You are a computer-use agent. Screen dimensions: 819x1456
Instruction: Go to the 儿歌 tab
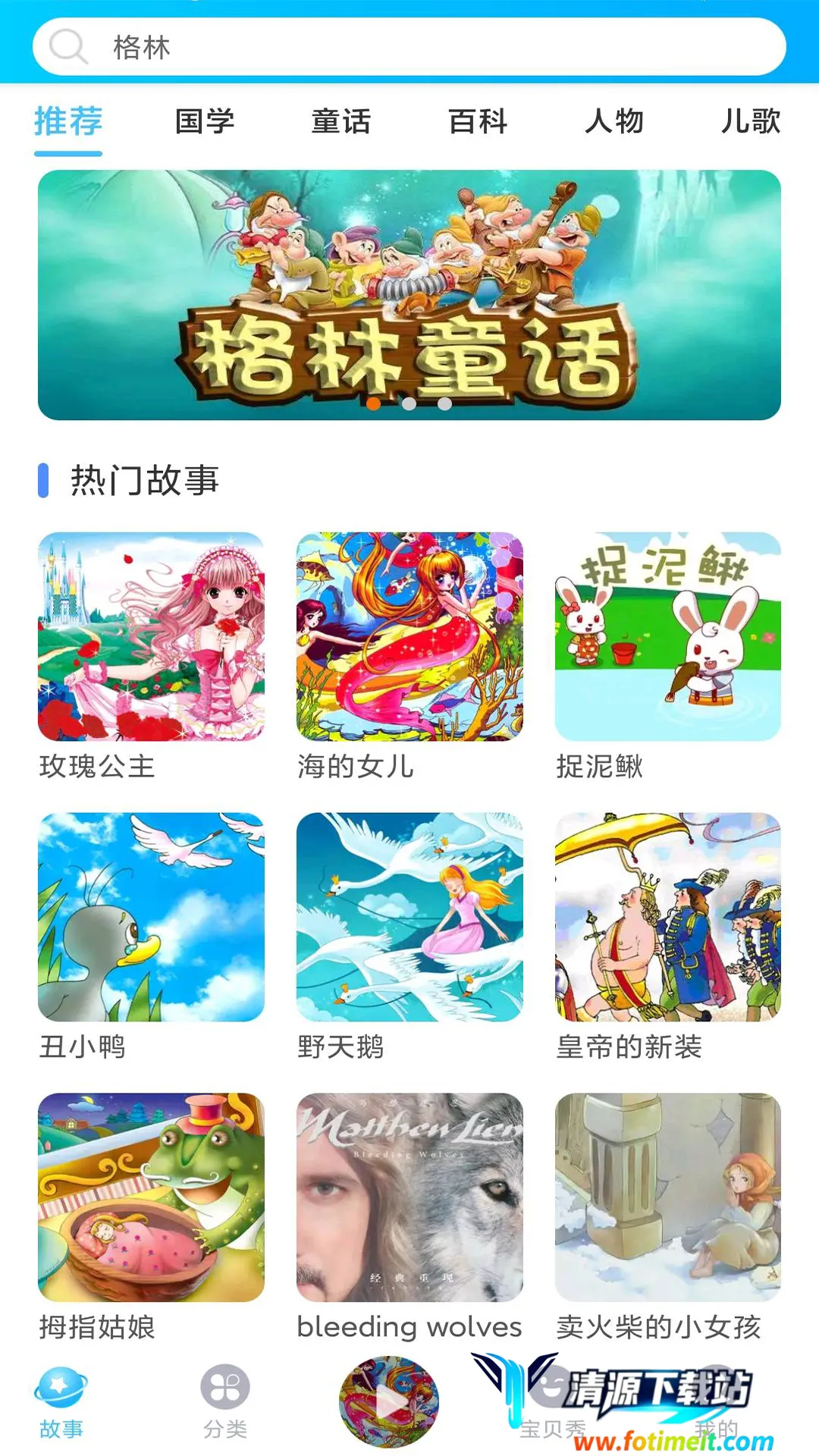click(x=749, y=121)
